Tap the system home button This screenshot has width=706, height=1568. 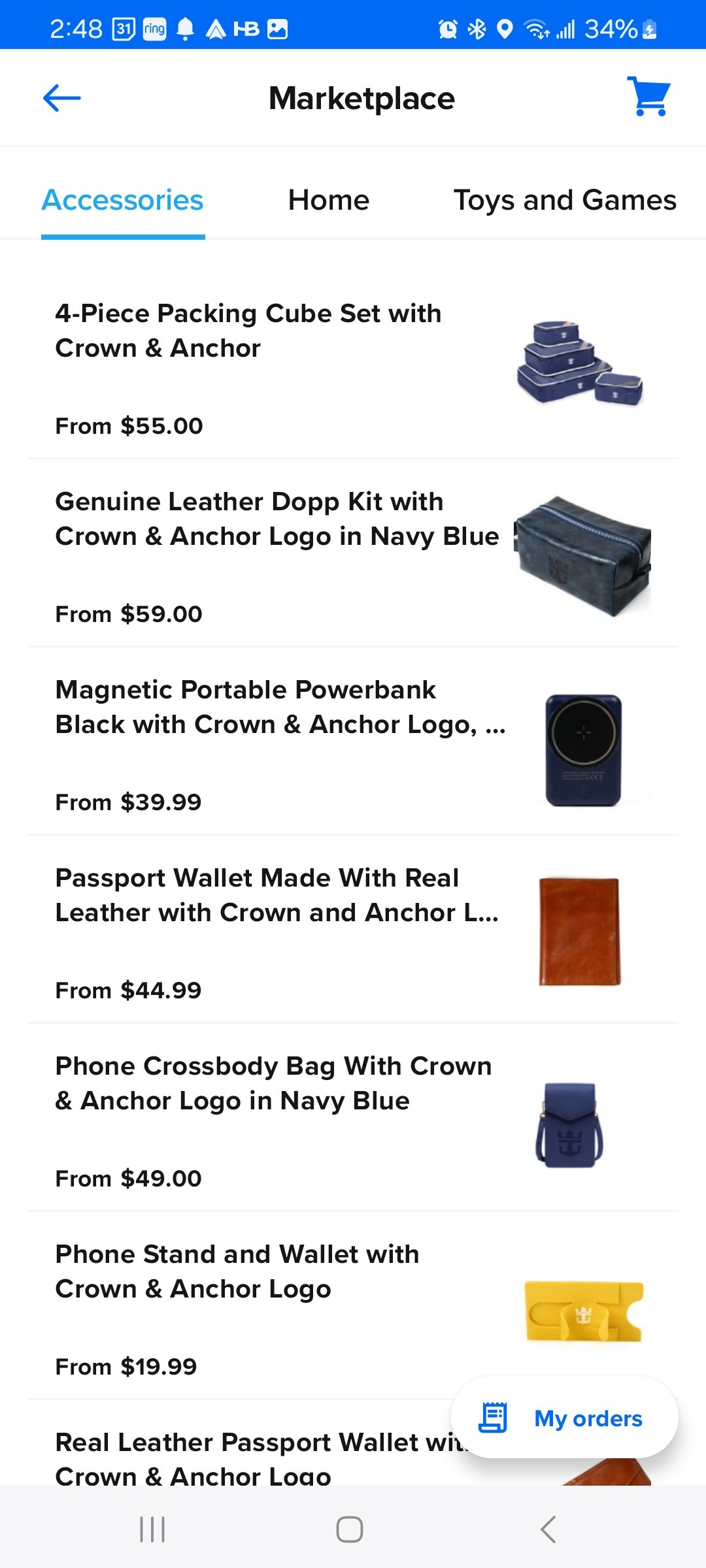(x=350, y=1529)
